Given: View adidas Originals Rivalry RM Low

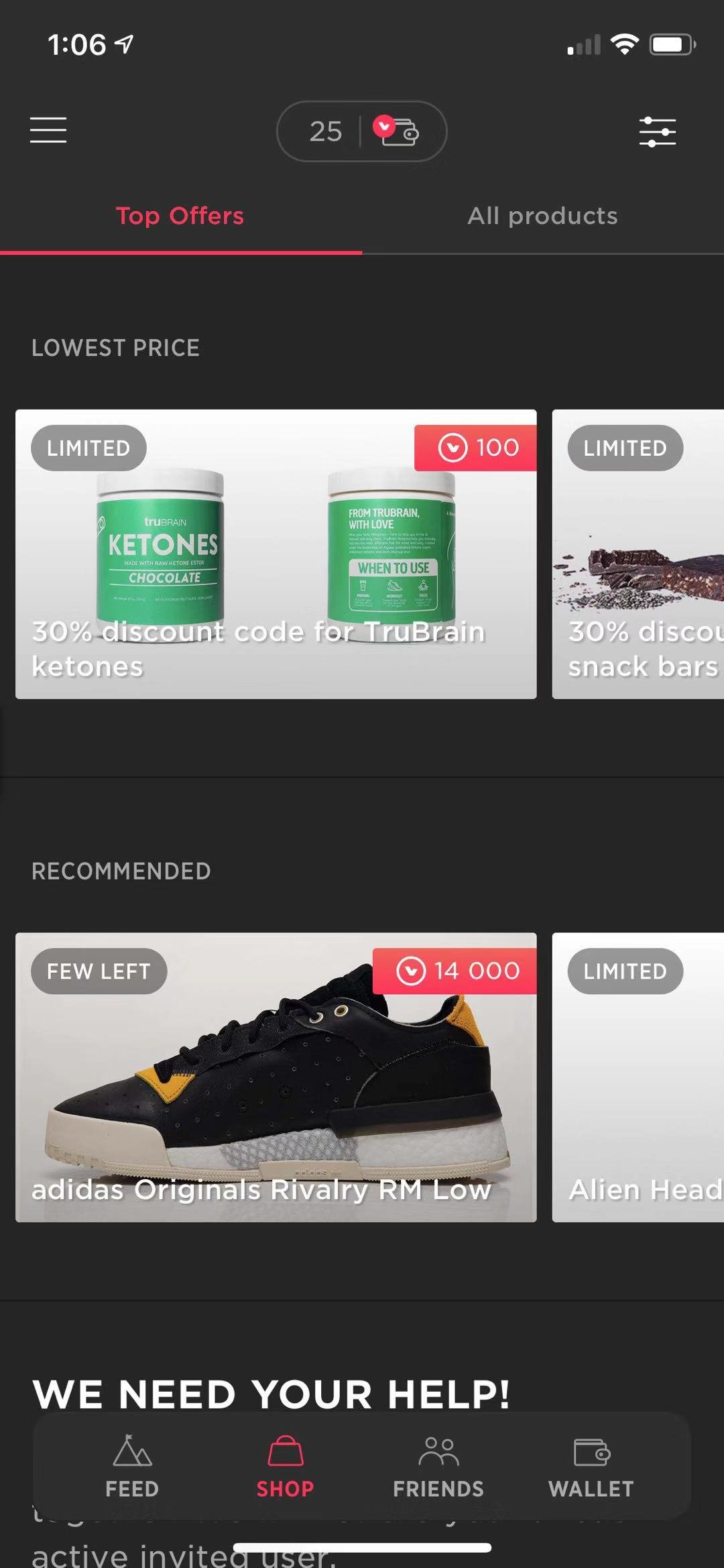Looking at the screenshot, I should pyautogui.click(x=276, y=1077).
